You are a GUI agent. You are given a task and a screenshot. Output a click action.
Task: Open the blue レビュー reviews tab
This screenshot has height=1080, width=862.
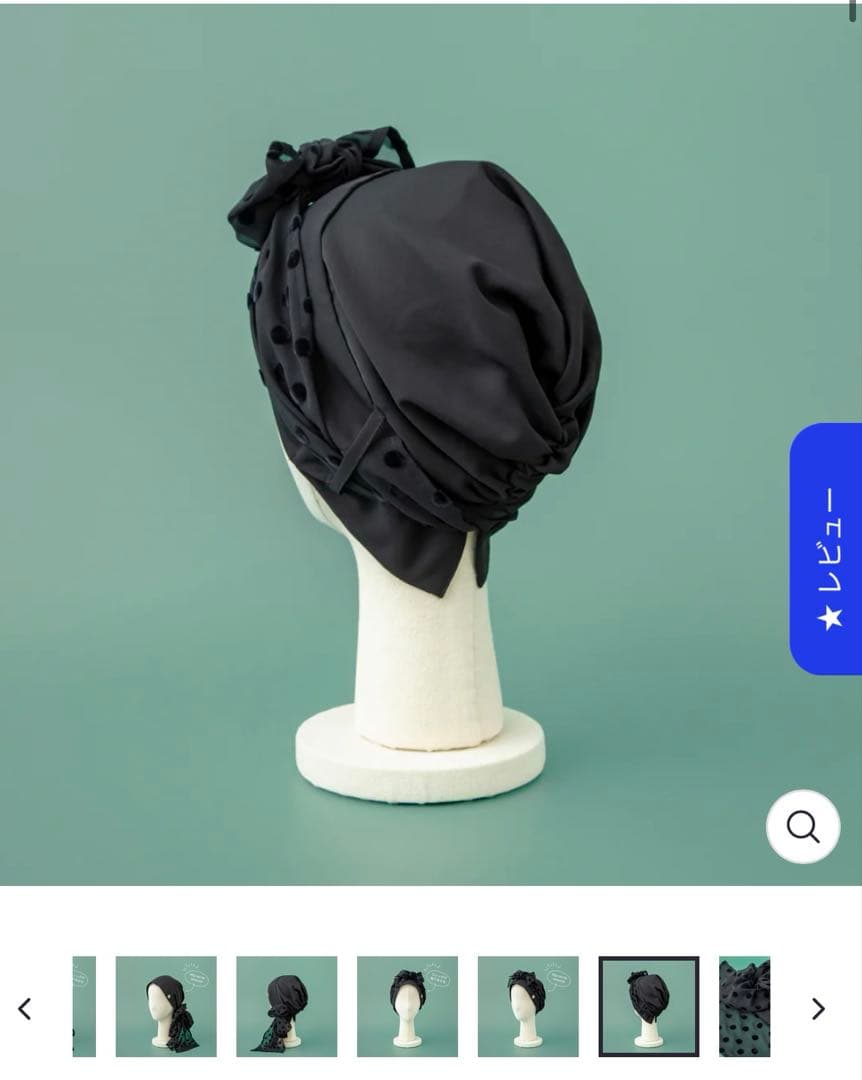coord(826,549)
